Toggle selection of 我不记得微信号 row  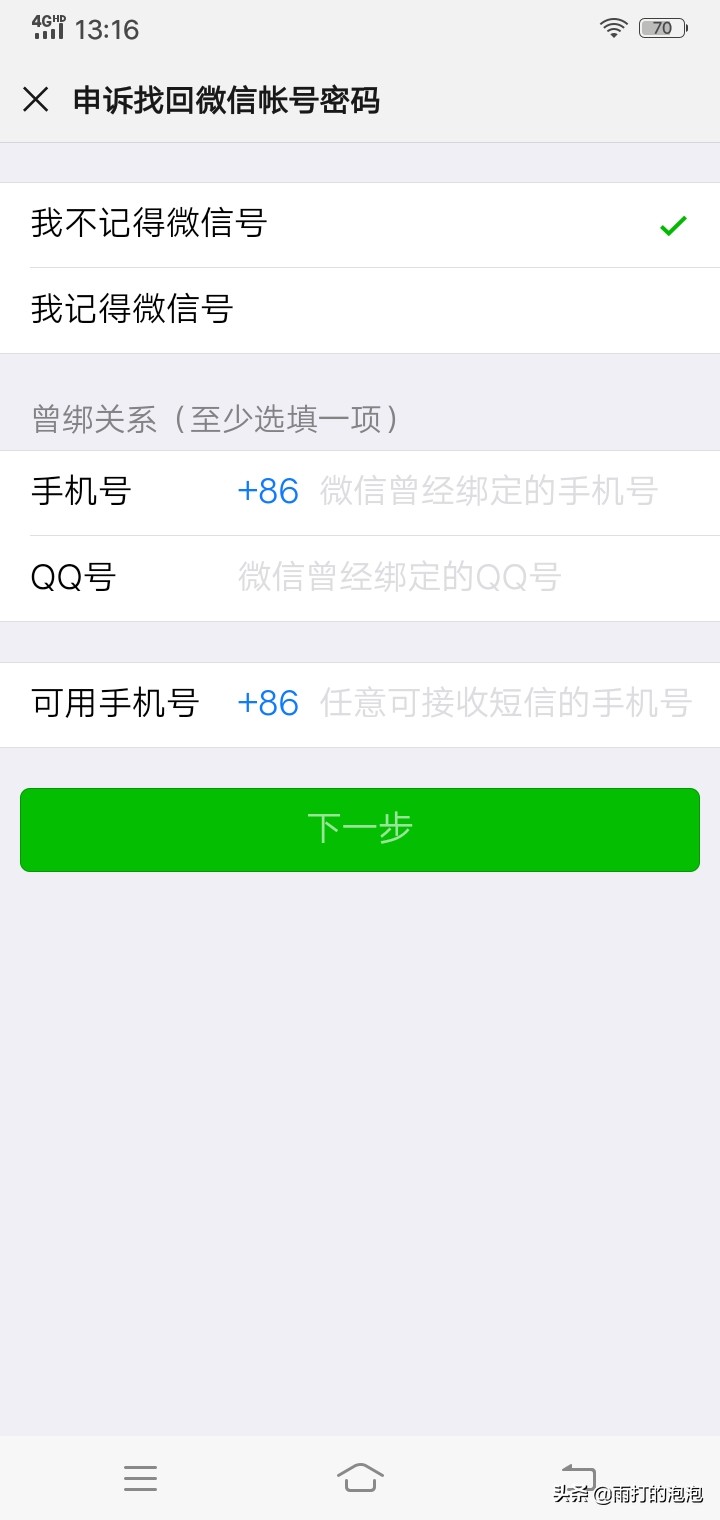pyautogui.click(x=300, y=225)
